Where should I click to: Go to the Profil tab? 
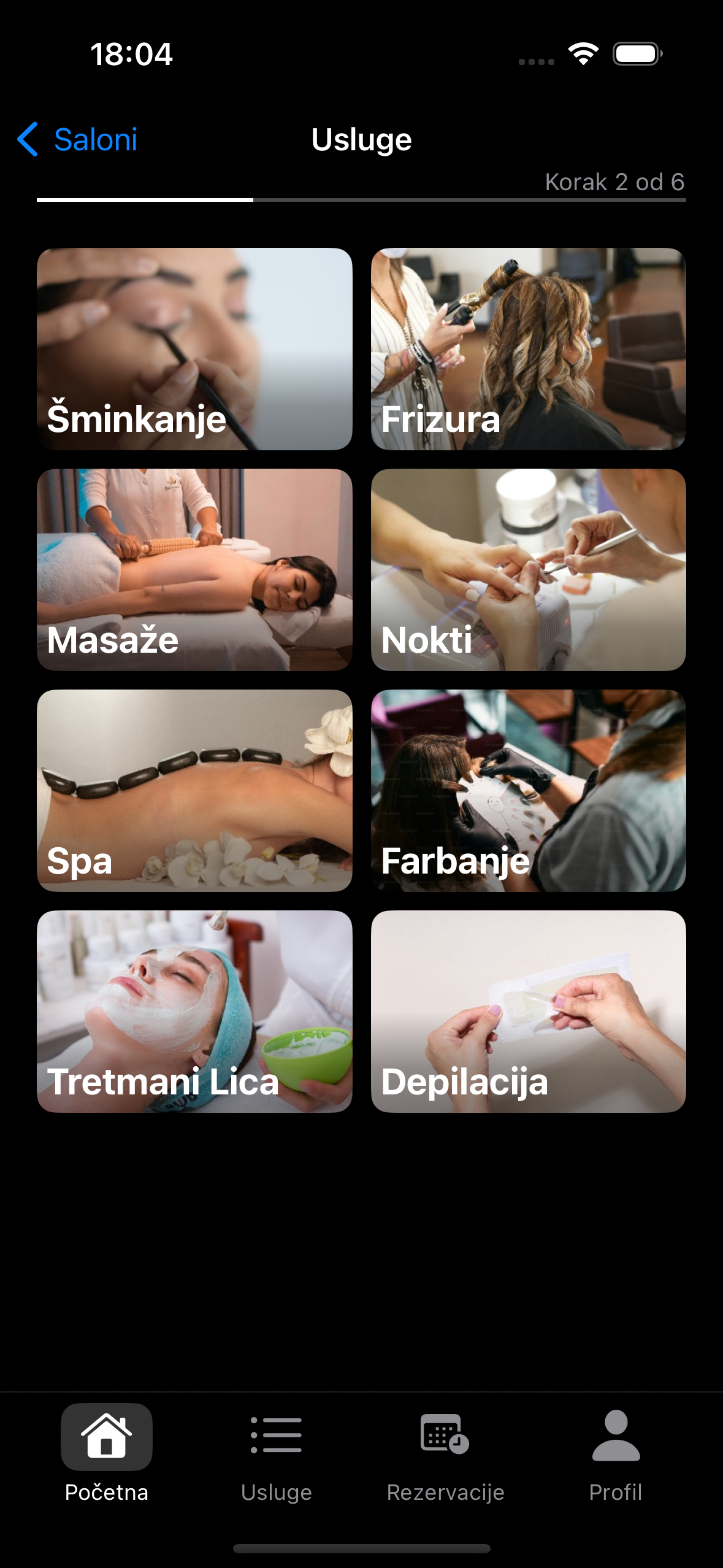coord(616,1453)
